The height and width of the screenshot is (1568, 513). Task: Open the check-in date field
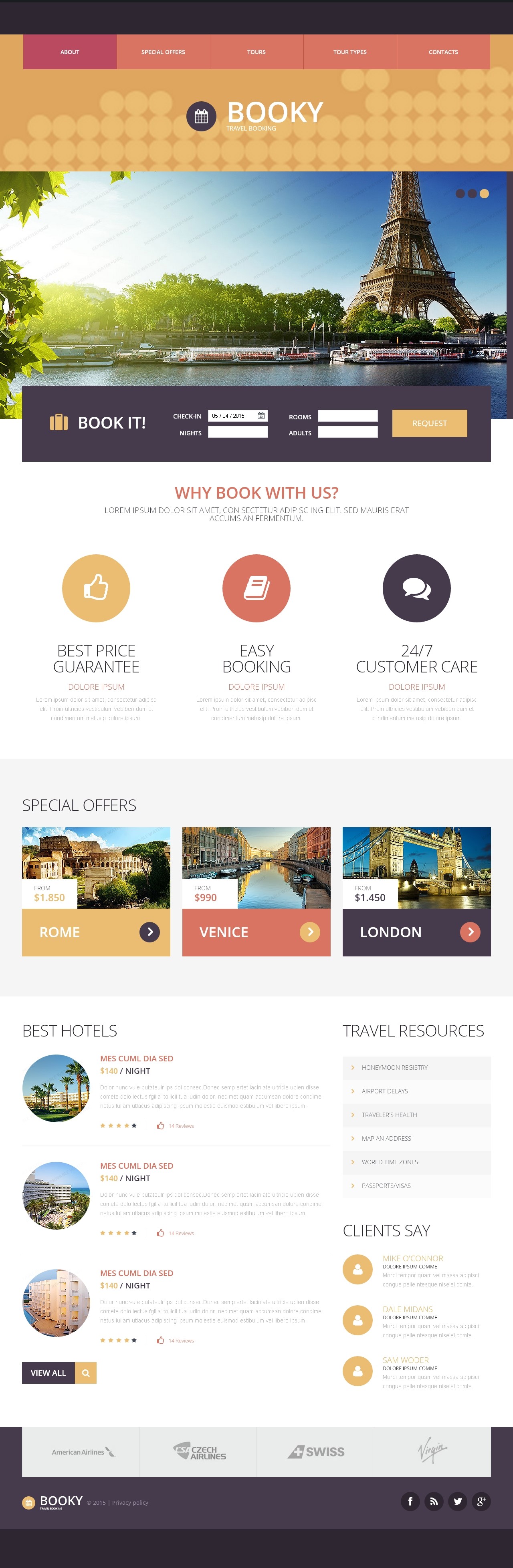pos(238,416)
